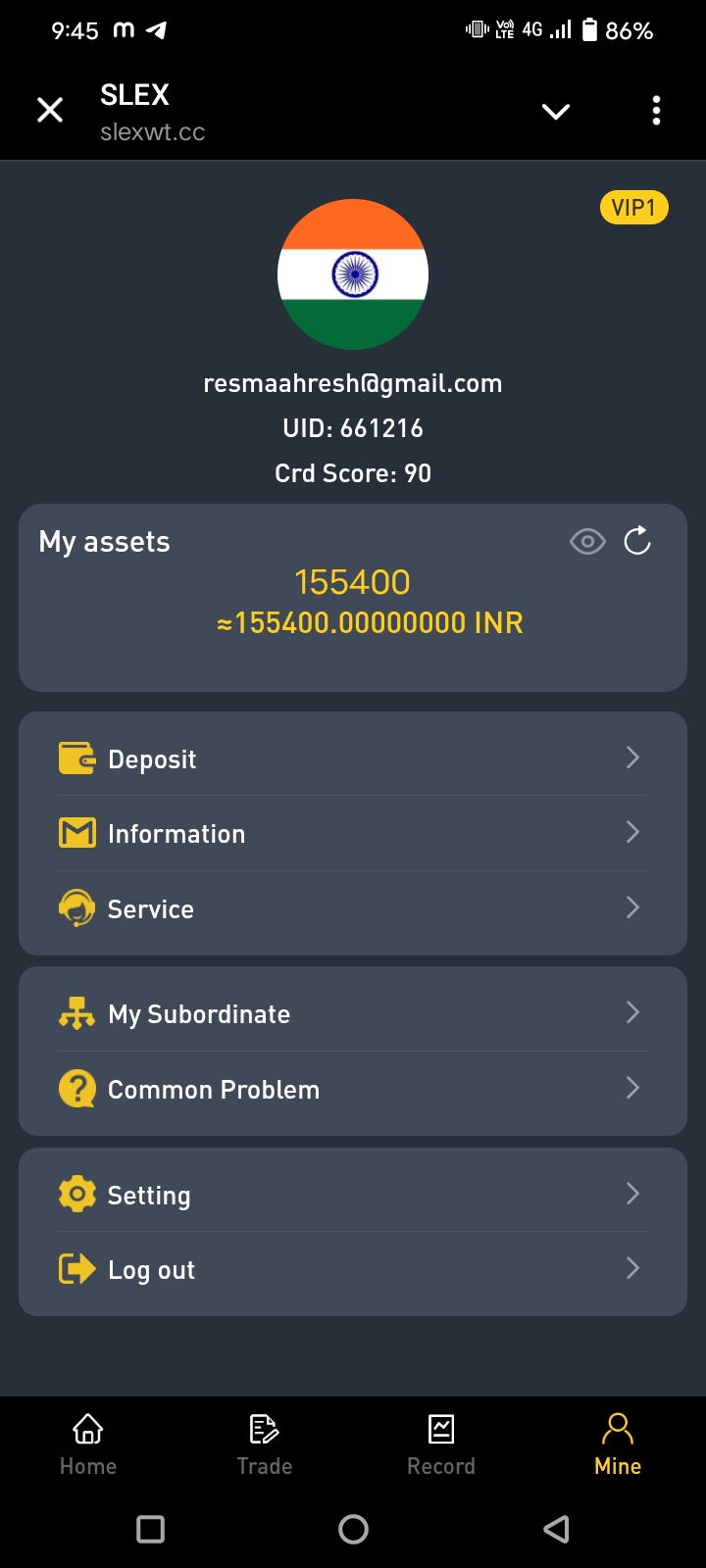The height and width of the screenshot is (1568, 706).
Task: Switch to the Home tab
Action: coord(88,1444)
